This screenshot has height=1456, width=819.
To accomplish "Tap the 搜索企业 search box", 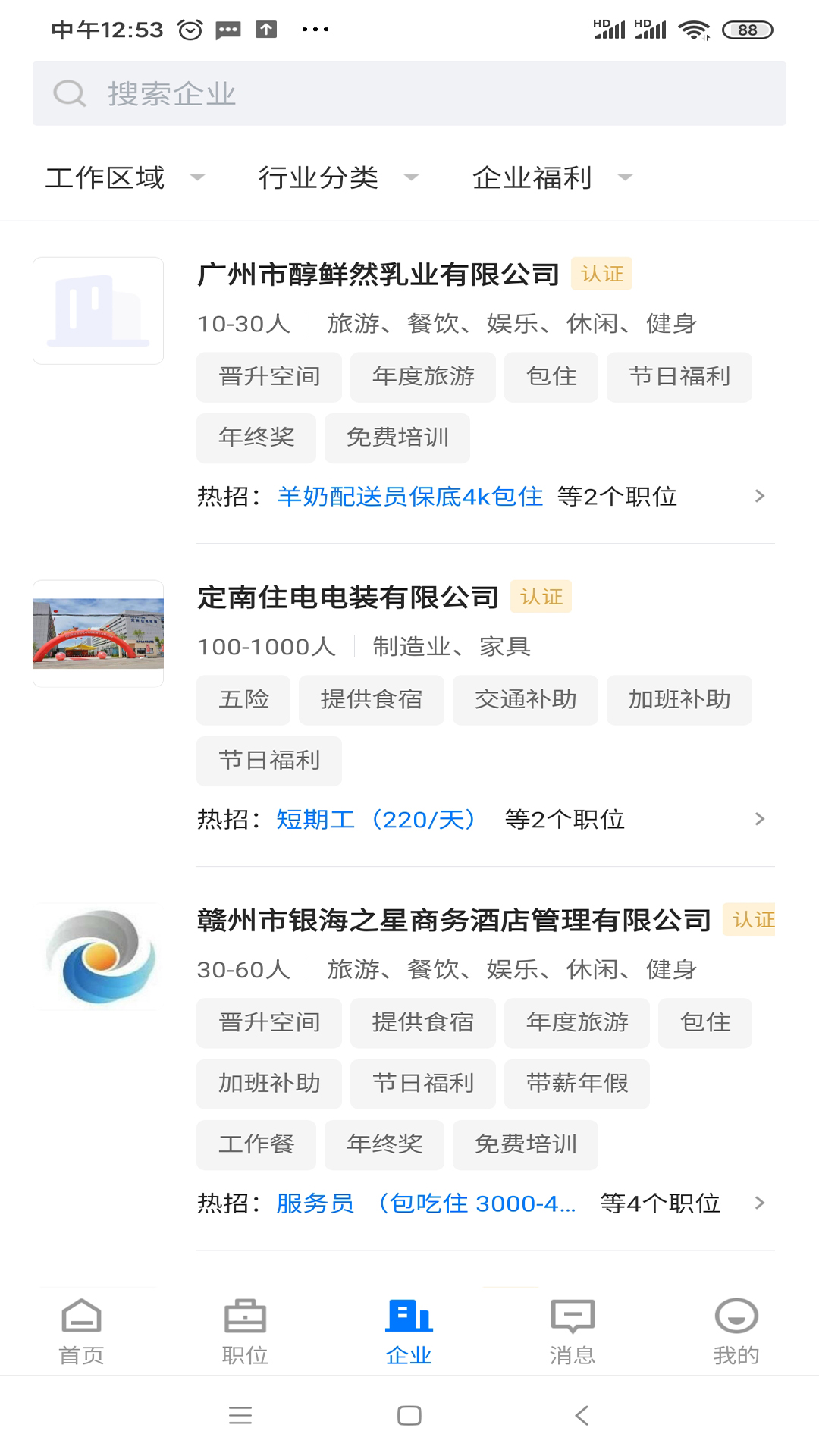I will pos(409,93).
